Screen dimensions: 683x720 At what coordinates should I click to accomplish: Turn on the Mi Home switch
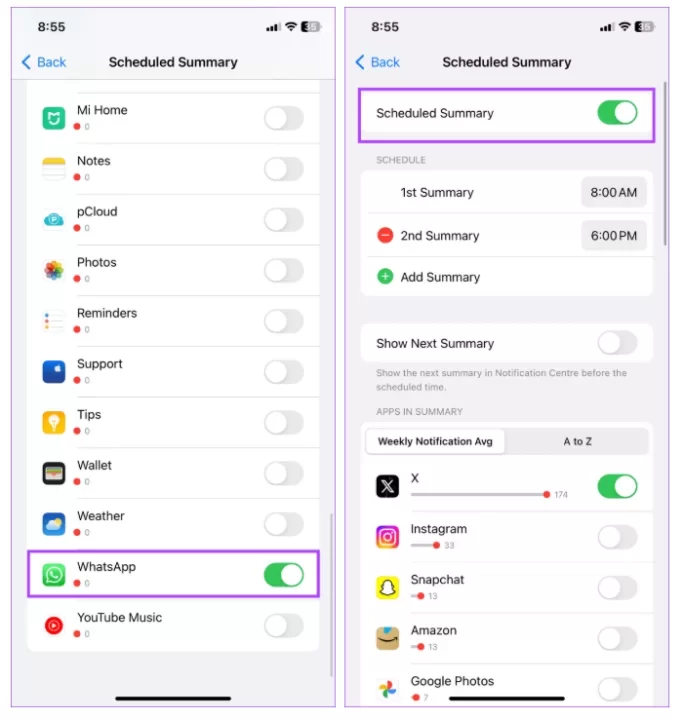283,119
